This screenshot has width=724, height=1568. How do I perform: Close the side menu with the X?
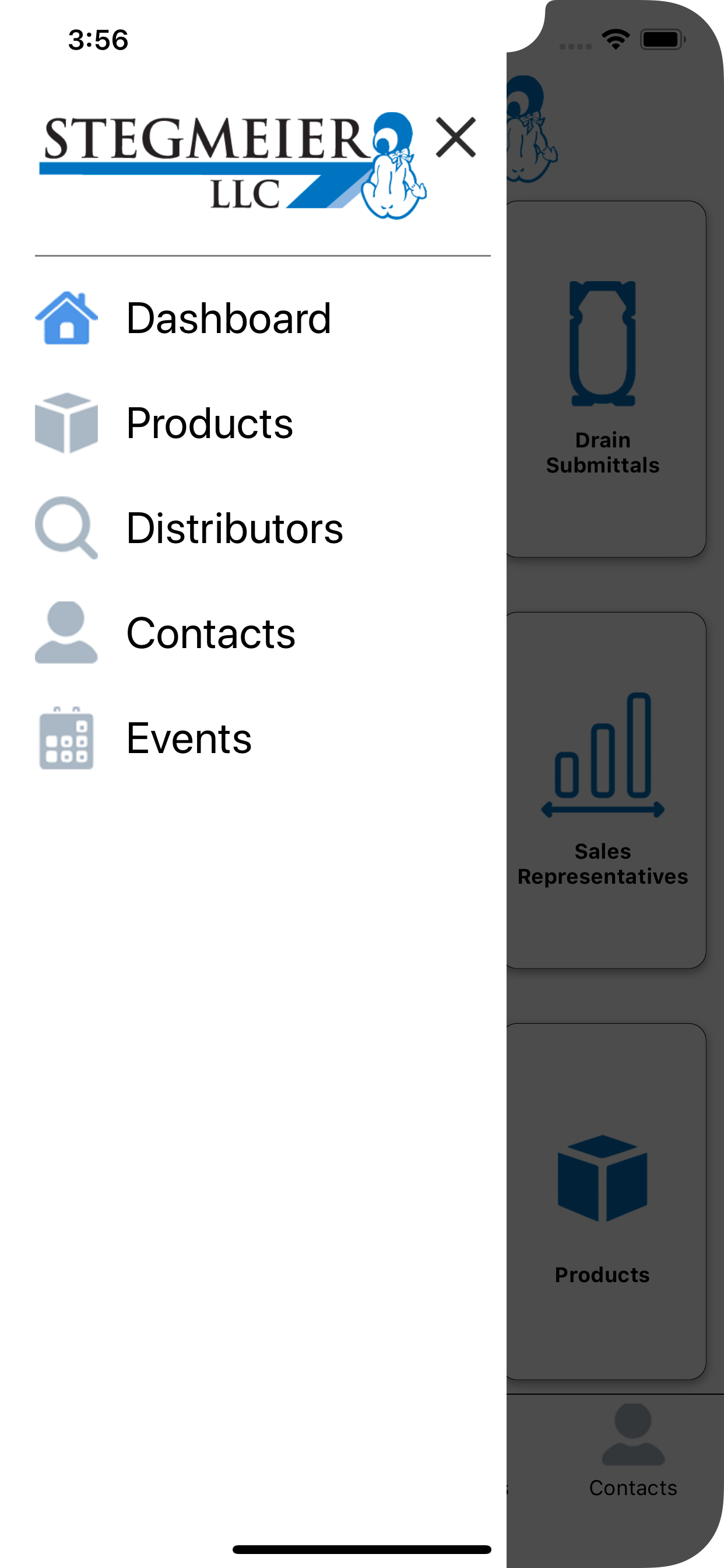point(456,138)
